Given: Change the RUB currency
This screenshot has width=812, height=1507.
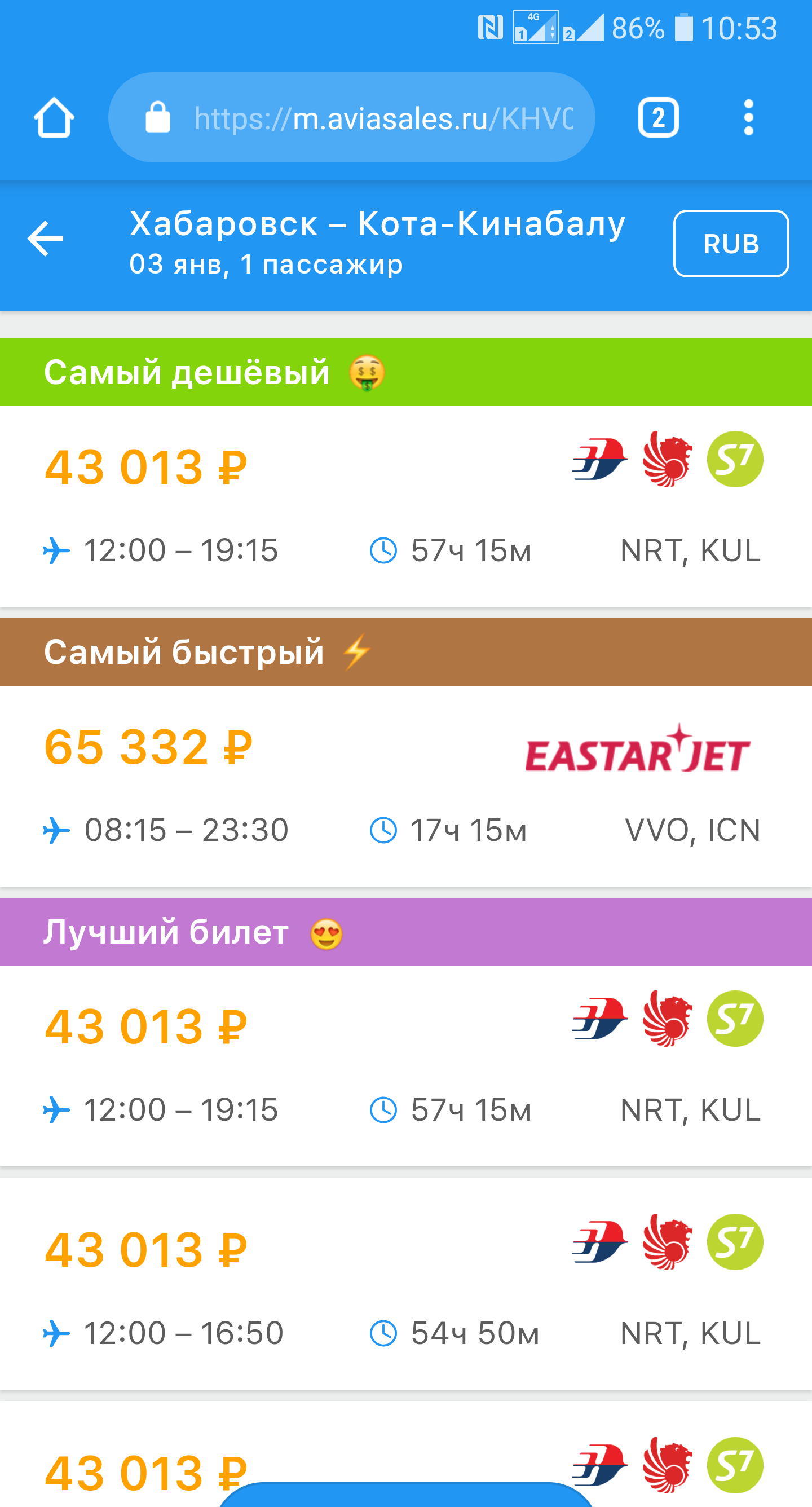Looking at the screenshot, I should (731, 244).
